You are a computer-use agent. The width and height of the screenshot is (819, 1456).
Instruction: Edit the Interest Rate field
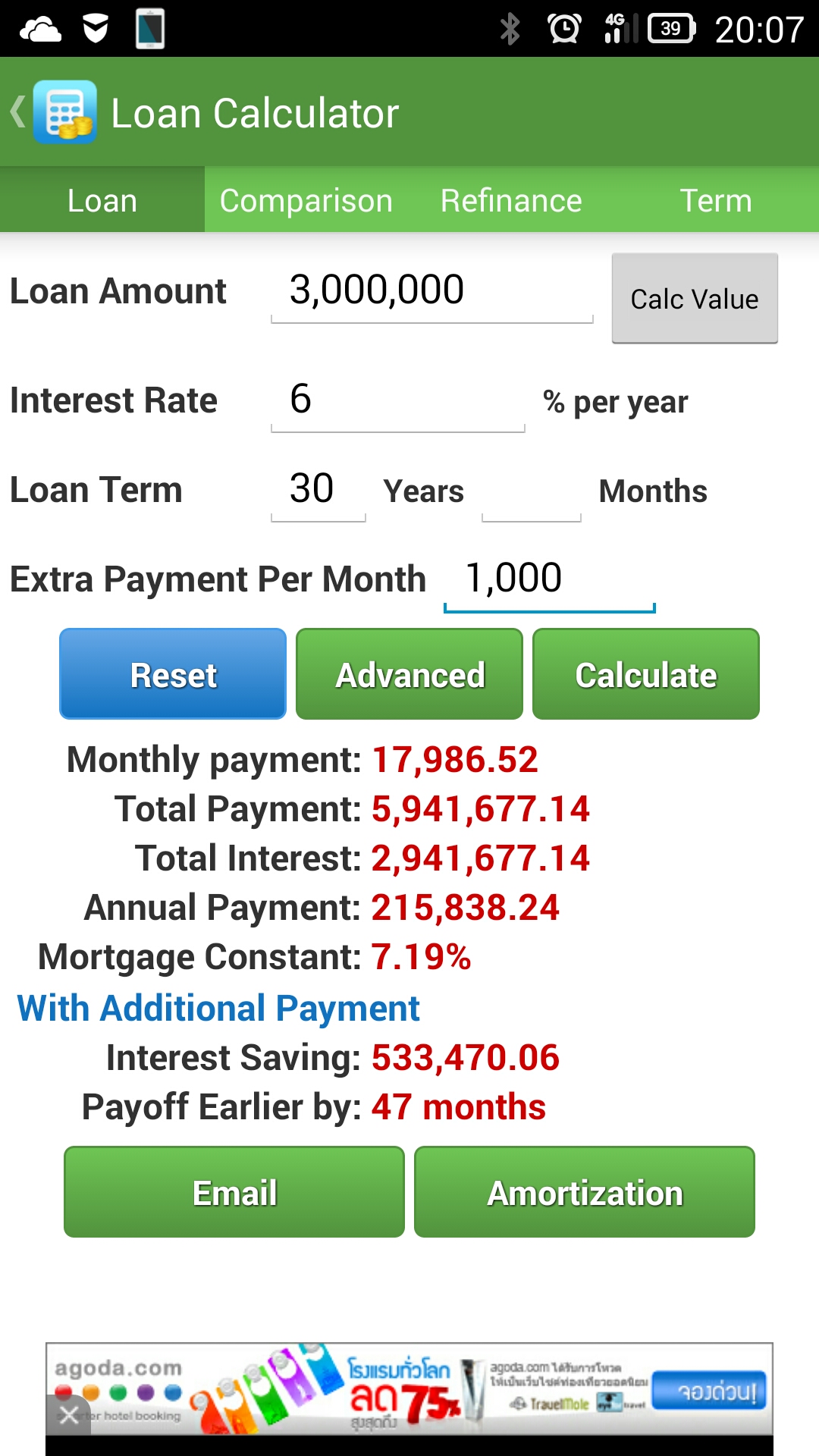(397, 401)
